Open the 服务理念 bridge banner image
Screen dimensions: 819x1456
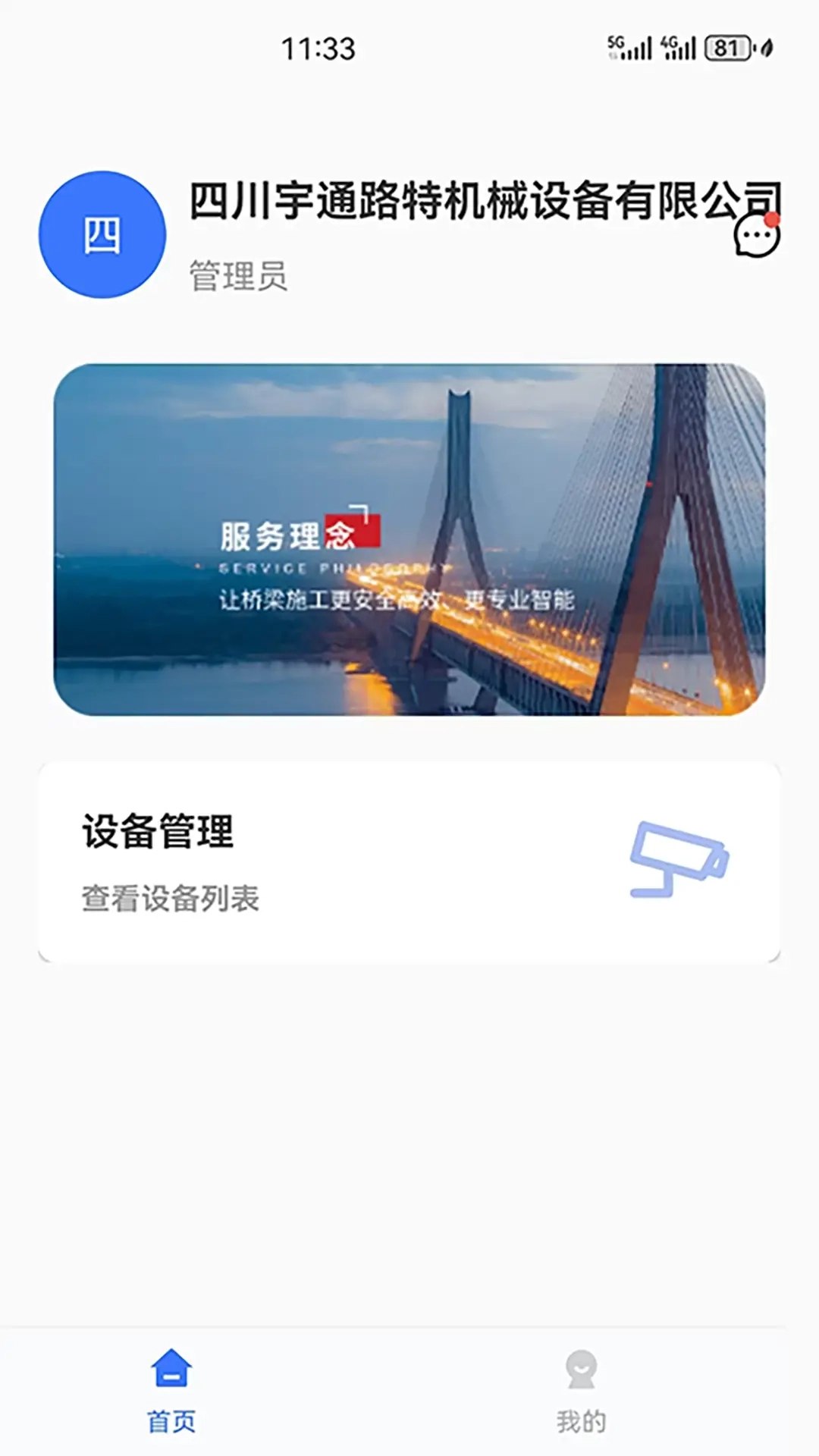[x=409, y=538]
